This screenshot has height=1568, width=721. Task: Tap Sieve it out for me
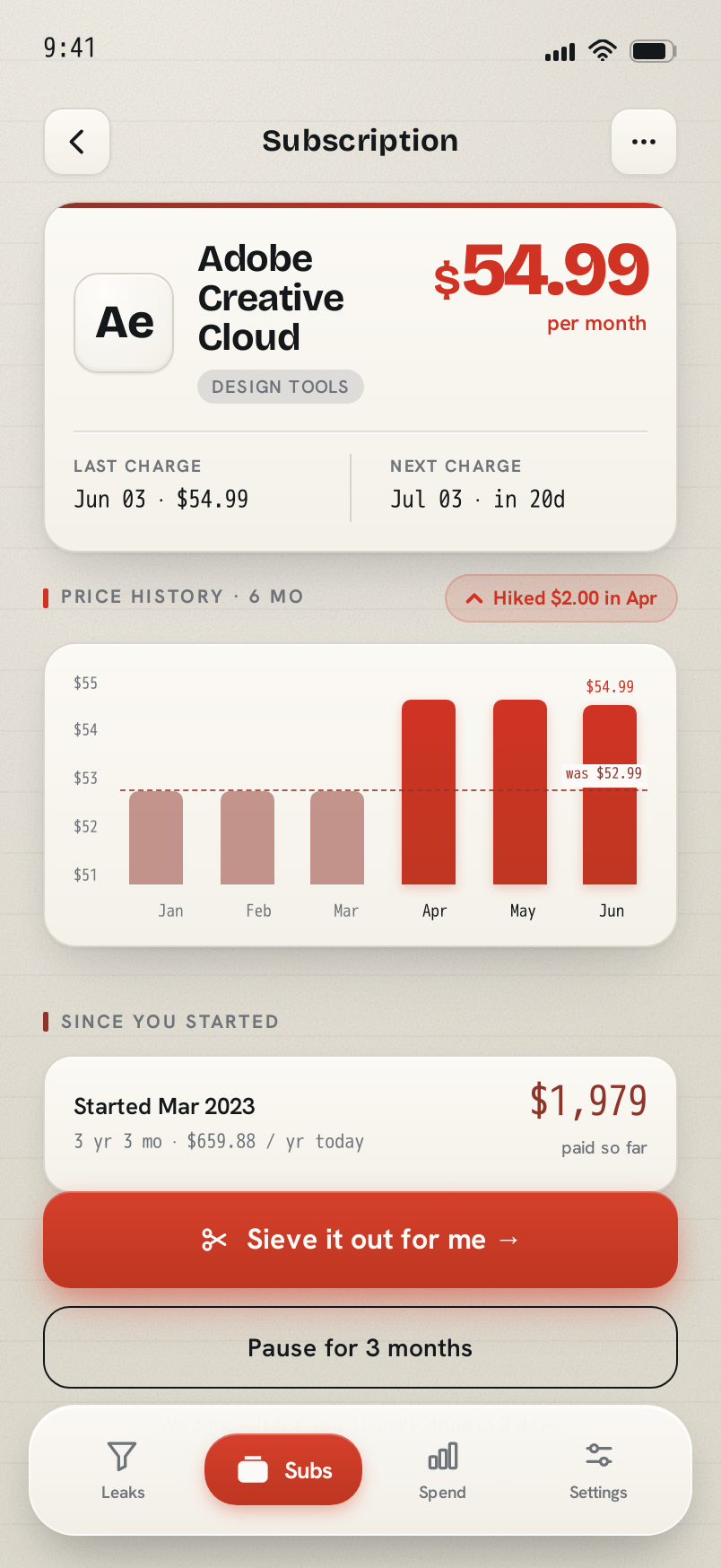(360, 1240)
